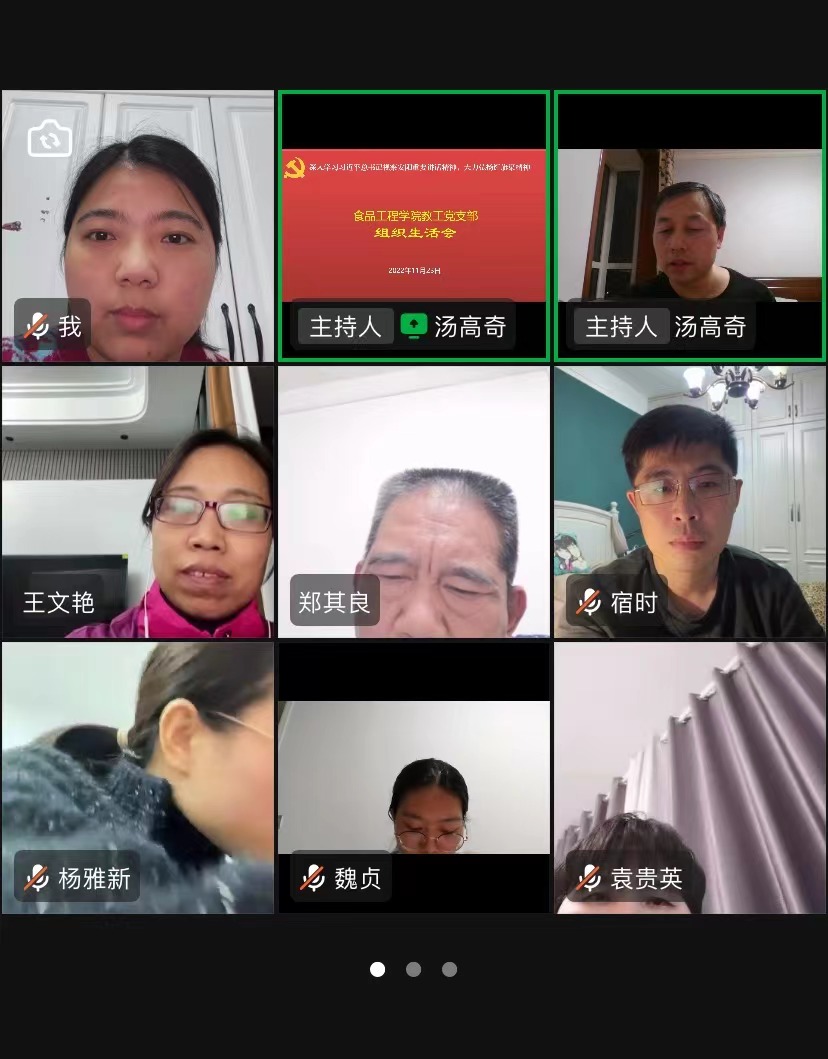Select the second page indicator dot

click(x=413, y=969)
